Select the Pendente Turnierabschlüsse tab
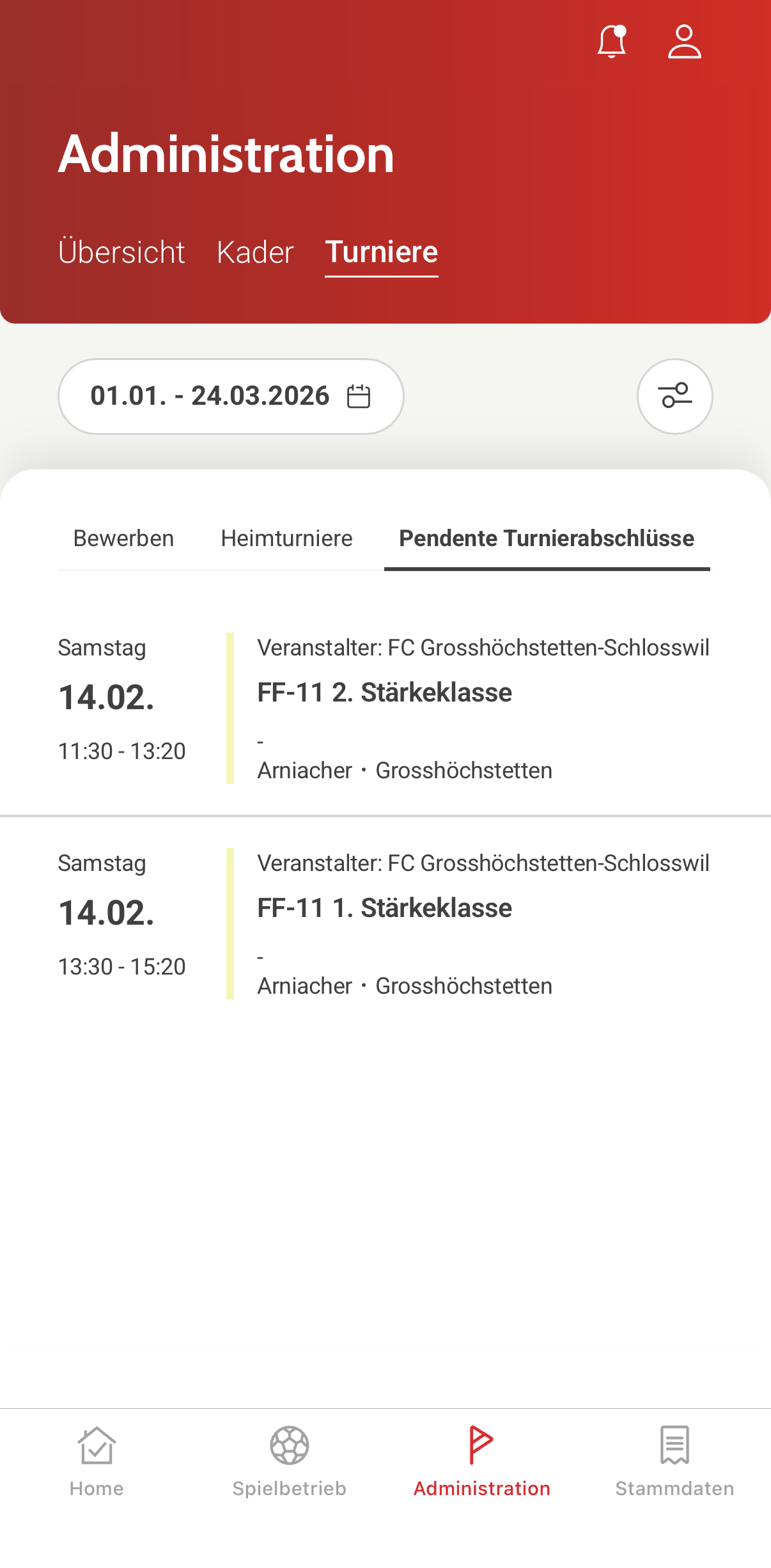The width and height of the screenshot is (771, 1568). (x=547, y=538)
